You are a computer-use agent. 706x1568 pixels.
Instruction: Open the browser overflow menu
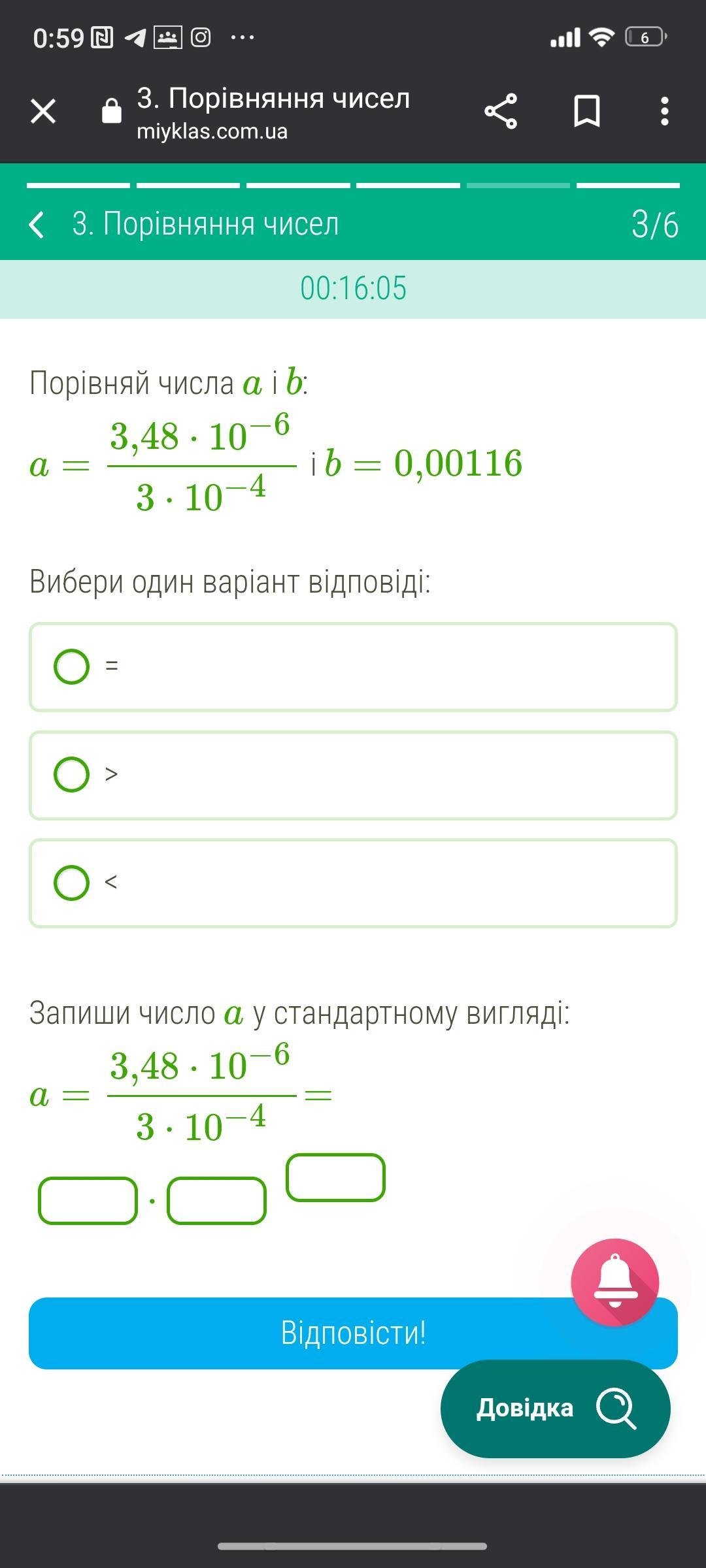click(x=664, y=111)
